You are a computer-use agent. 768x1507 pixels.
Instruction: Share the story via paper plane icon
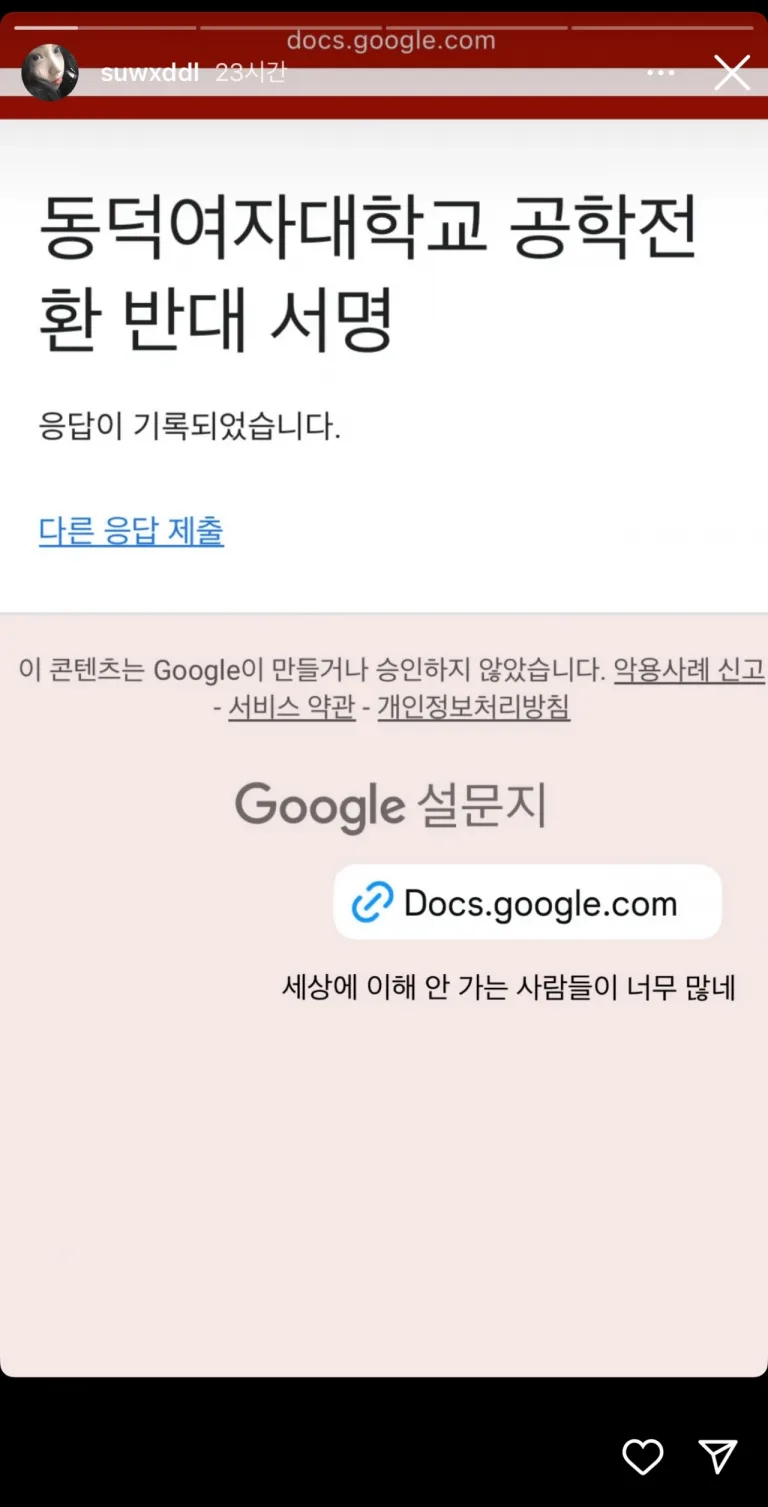(x=718, y=1457)
